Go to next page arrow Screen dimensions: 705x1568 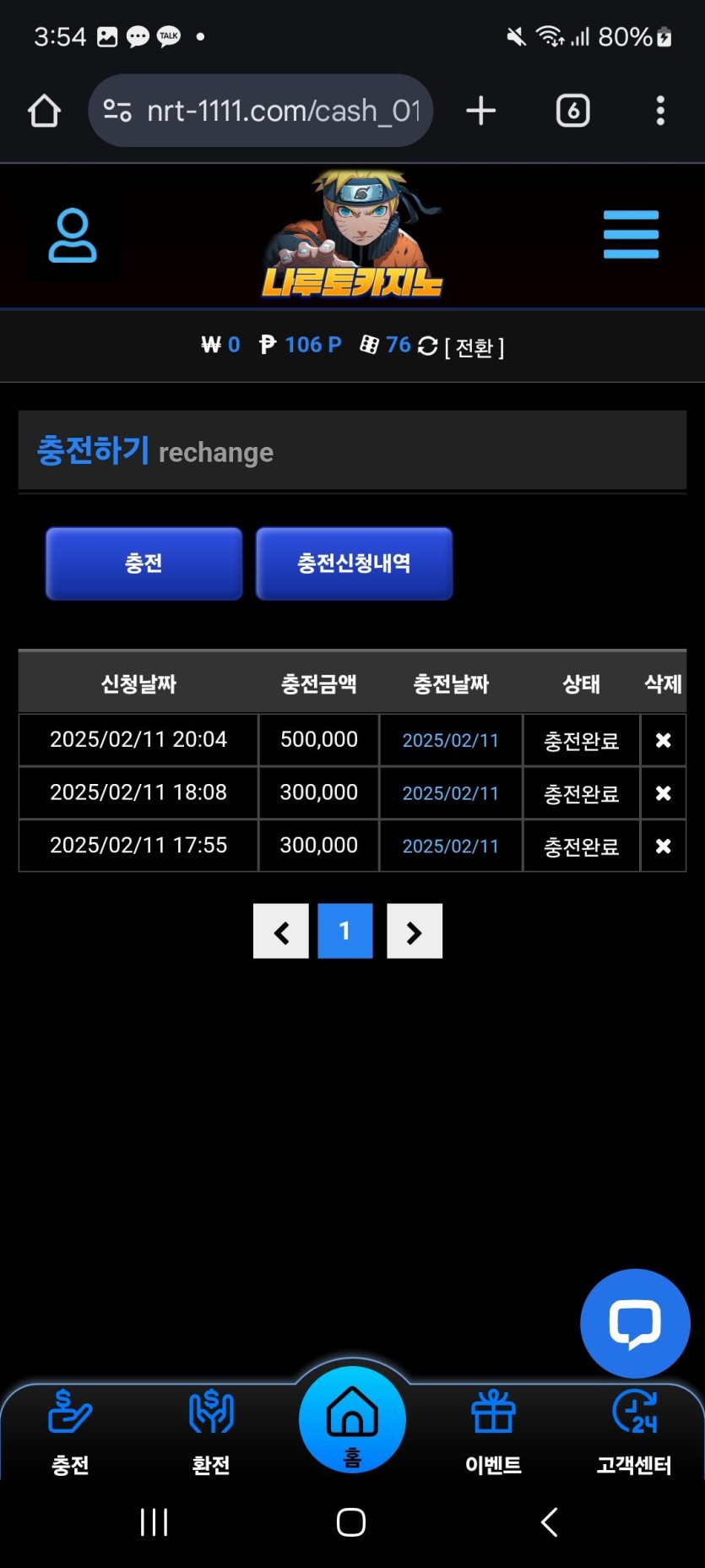414,931
